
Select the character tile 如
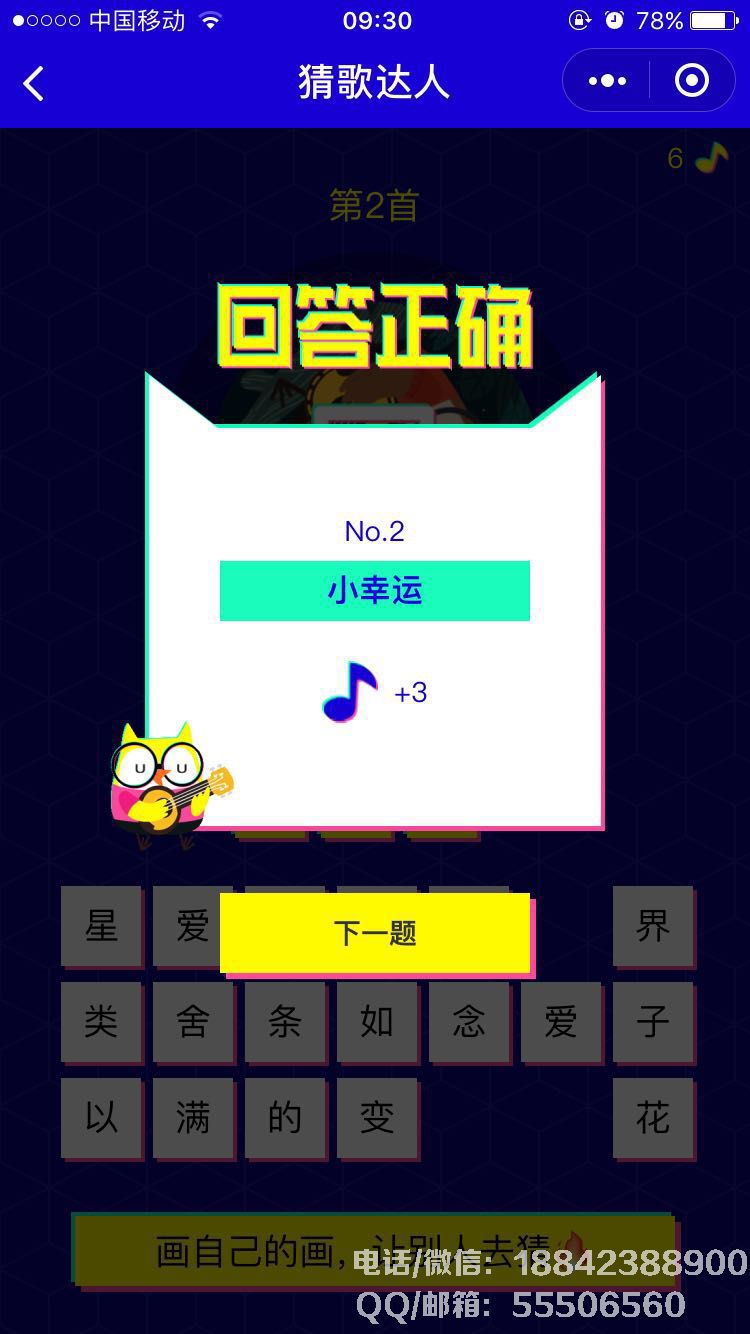377,1021
